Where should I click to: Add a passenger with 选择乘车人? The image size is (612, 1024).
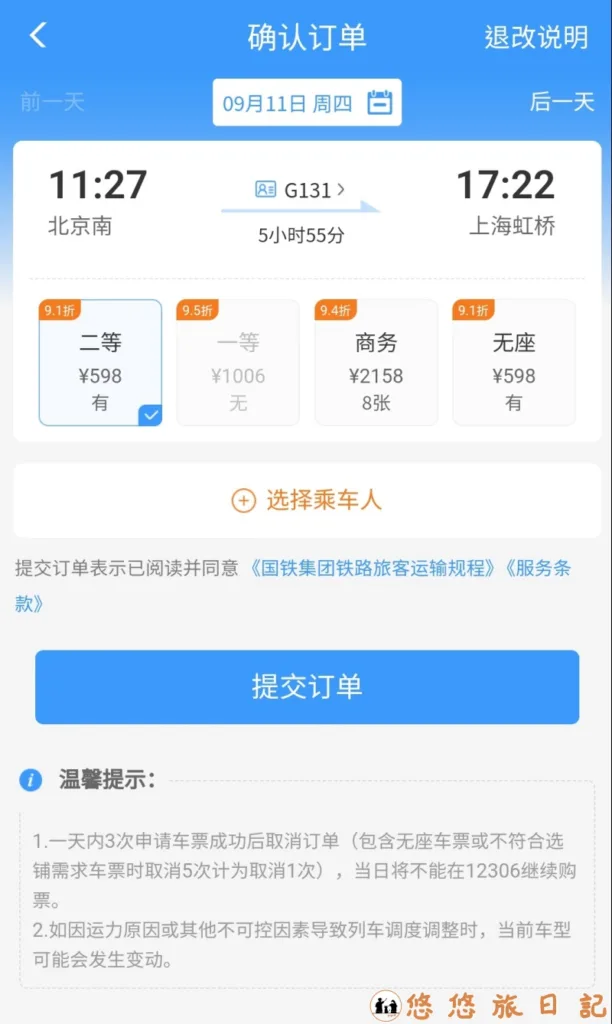(x=307, y=500)
